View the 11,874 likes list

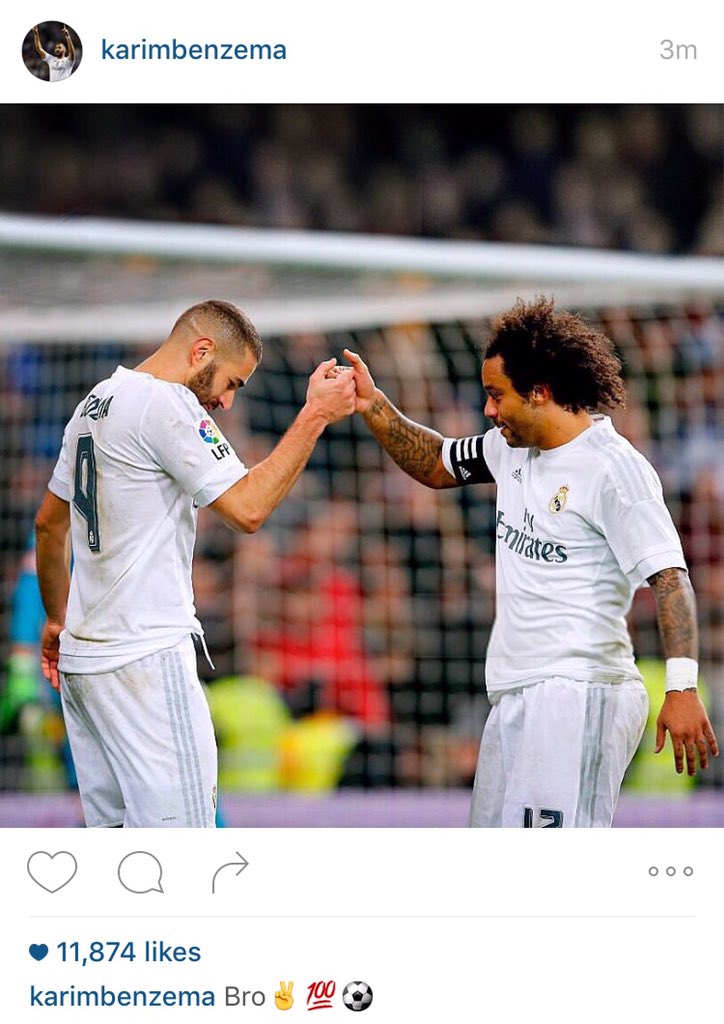pos(128,952)
